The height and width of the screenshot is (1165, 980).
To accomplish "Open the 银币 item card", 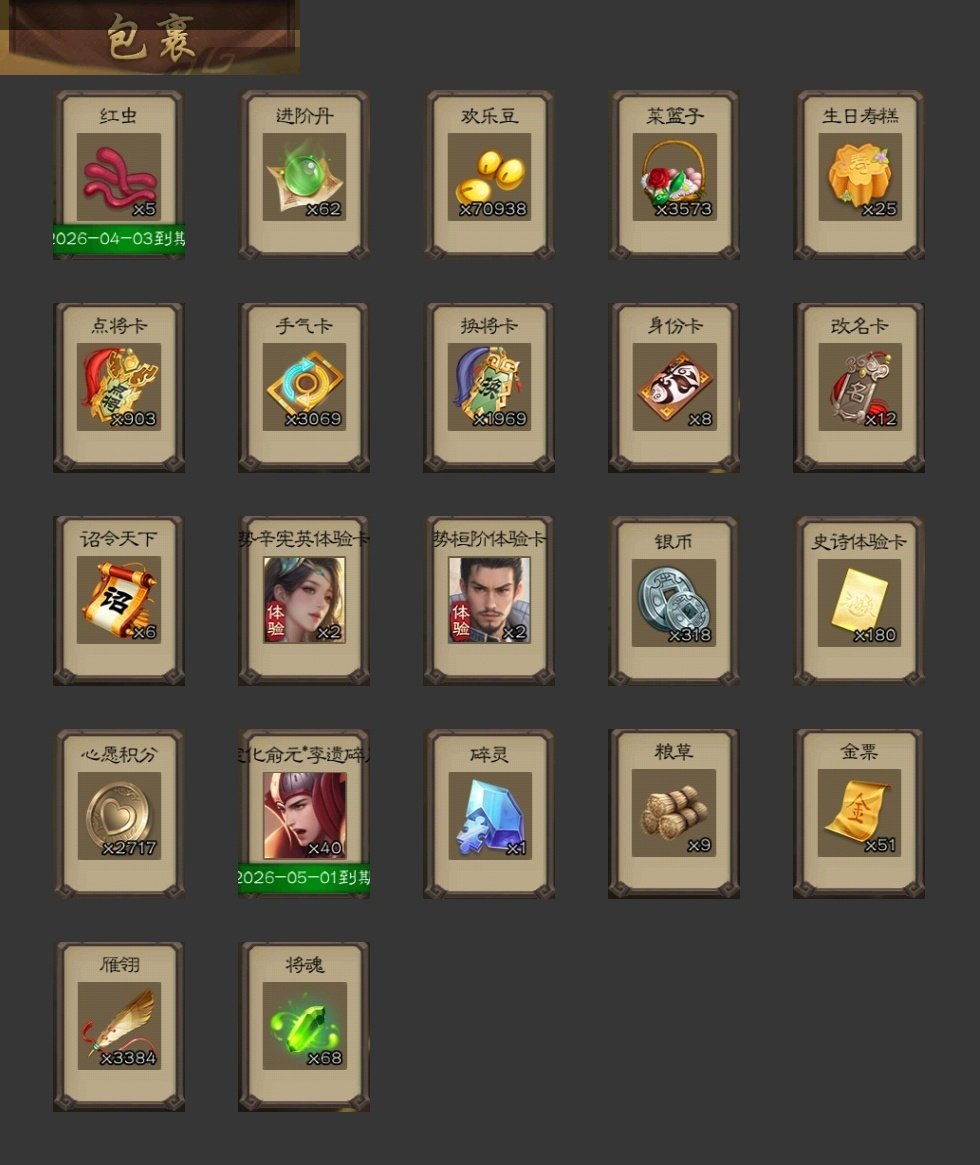I will 674,600.
